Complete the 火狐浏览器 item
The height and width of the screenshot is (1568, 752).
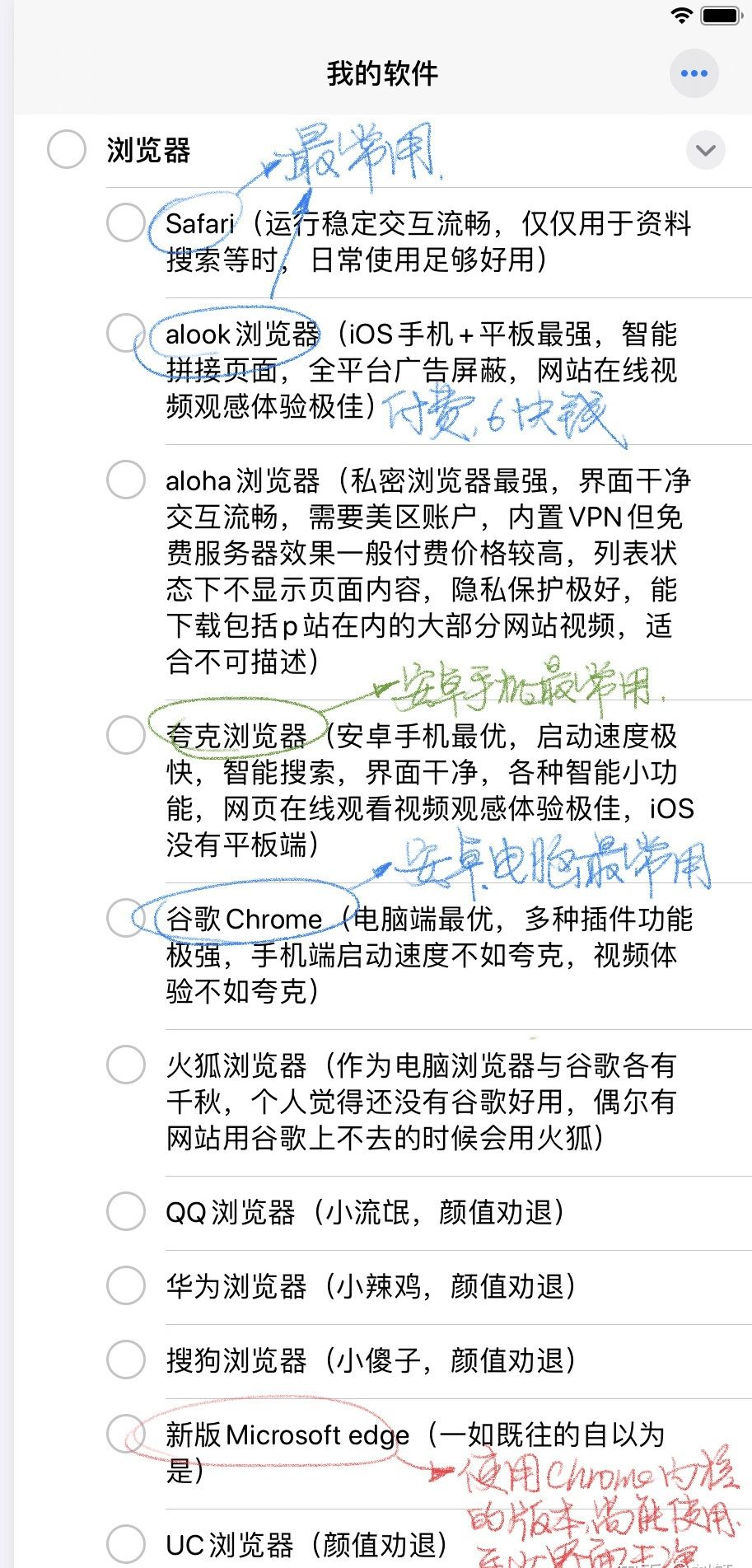coord(126,1065)
